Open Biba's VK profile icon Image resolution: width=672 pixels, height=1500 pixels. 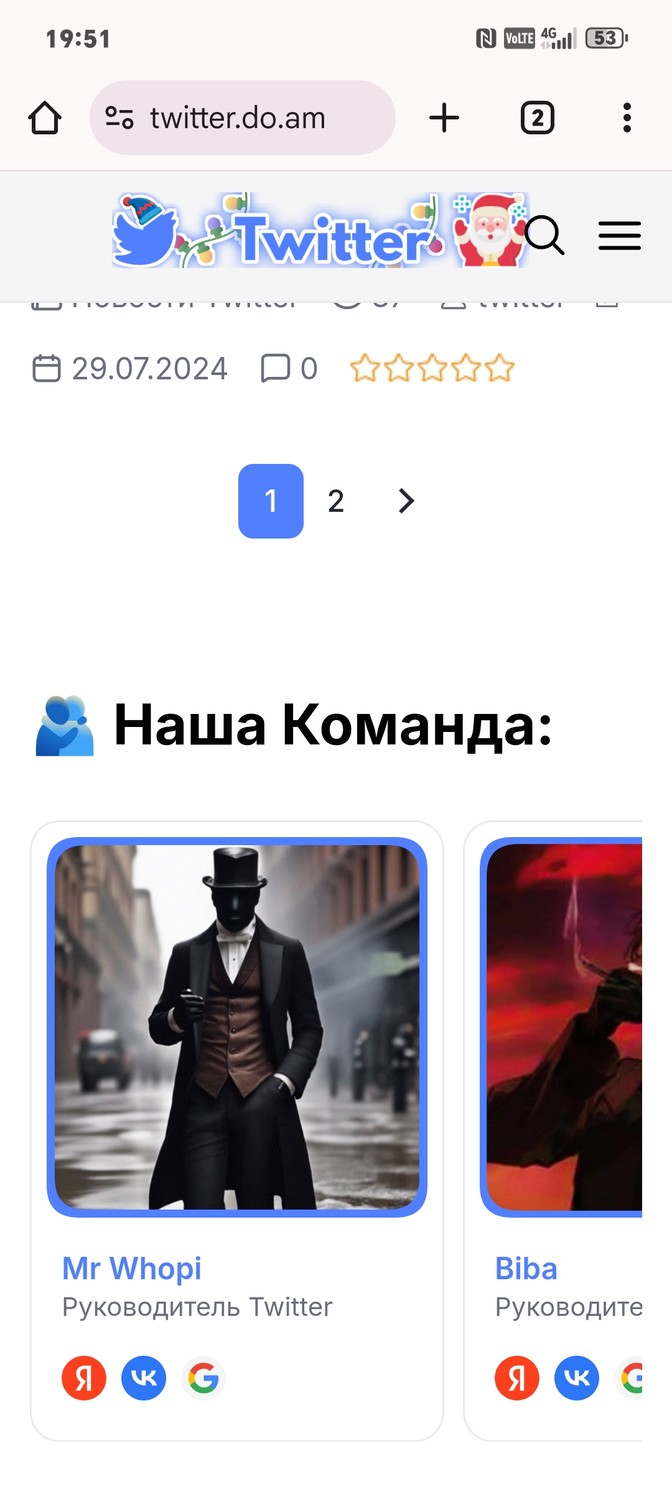coord(577,1379)
